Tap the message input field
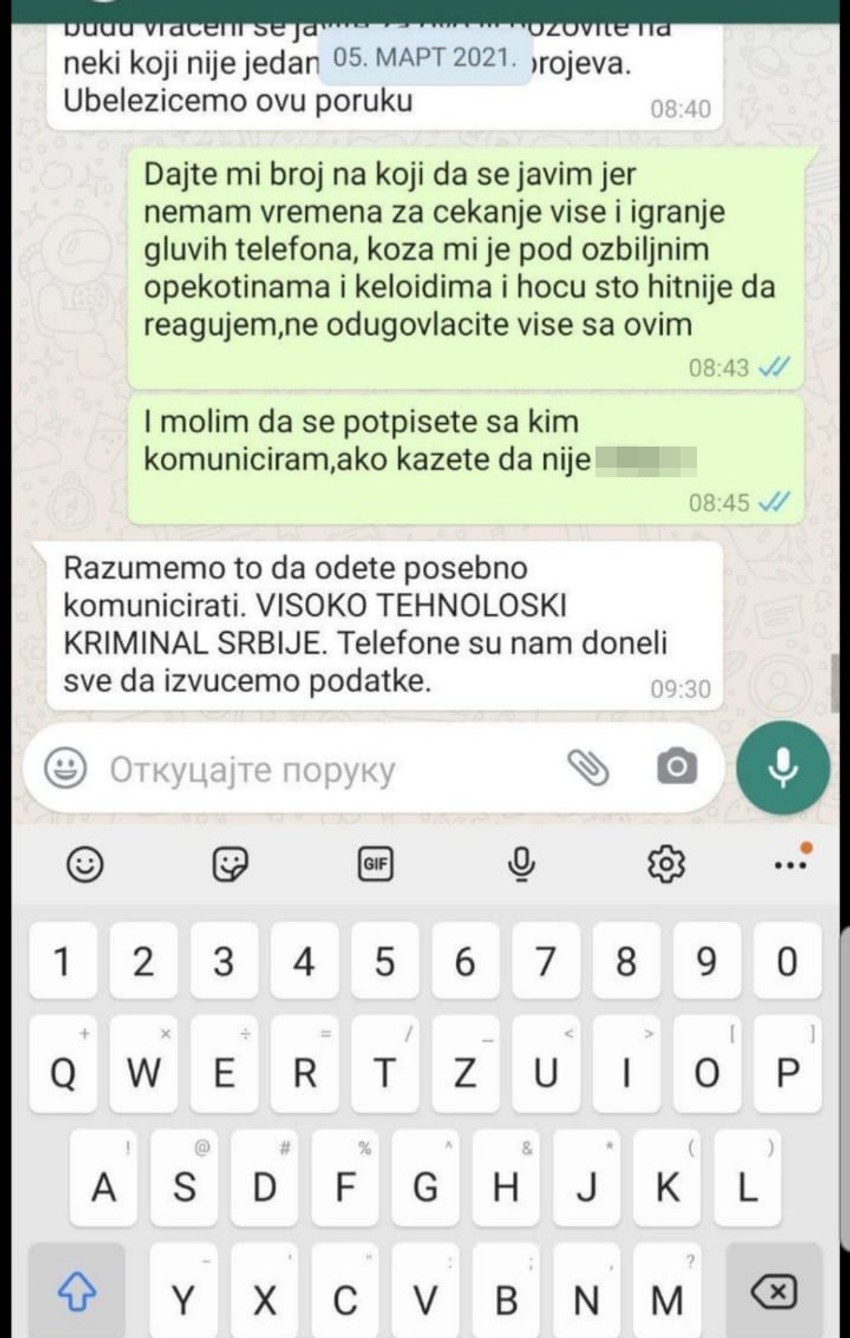850x1338 pixels. [330, 769]
